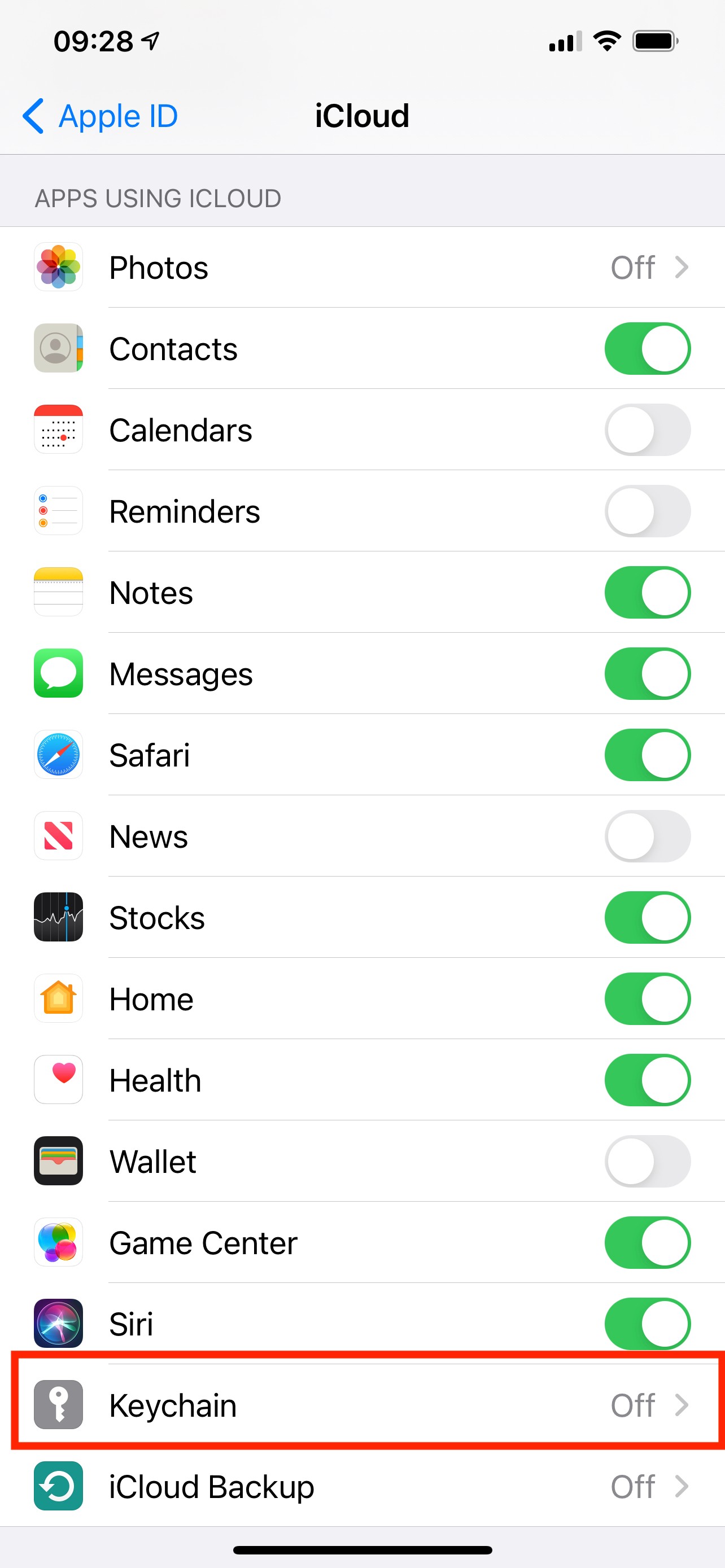The image size is (725, 1568).
Task: Enable Reminders iCloud sync
Action: pyautogui.click(x=647, y=511)
